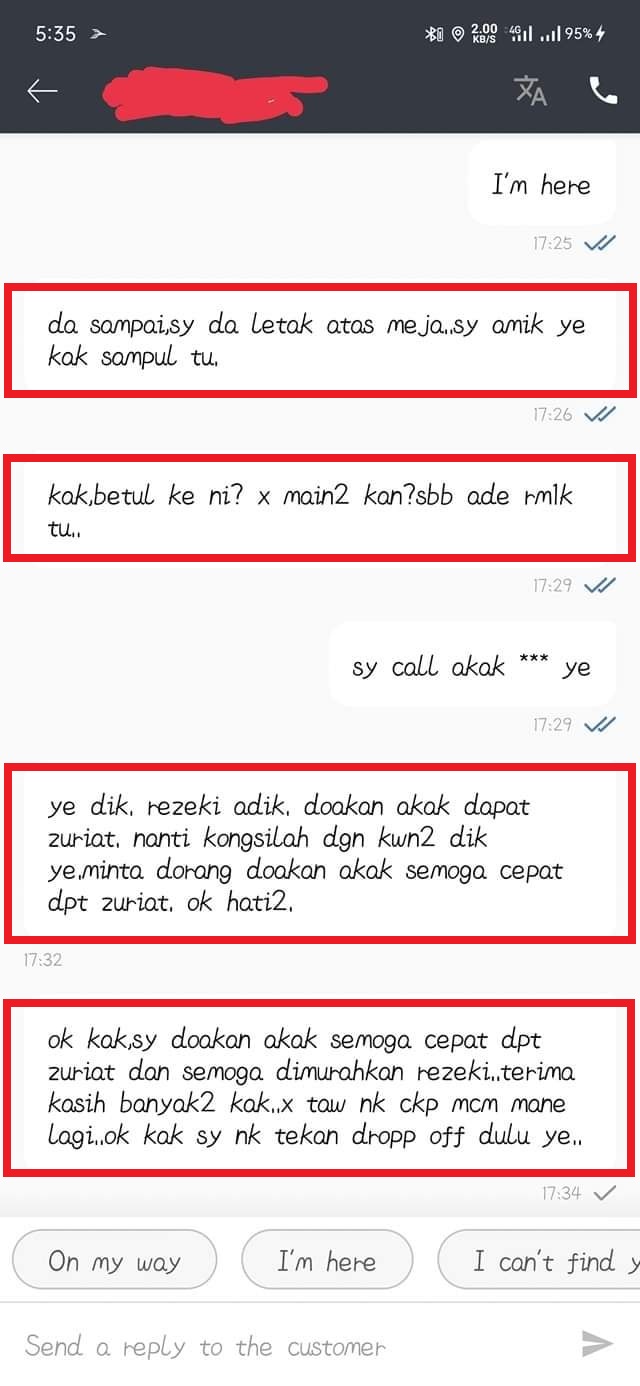Tap the translate icon in the header
Viewport: 640px width, 1386px height.
pyautogui.click(x=531, y=91)
